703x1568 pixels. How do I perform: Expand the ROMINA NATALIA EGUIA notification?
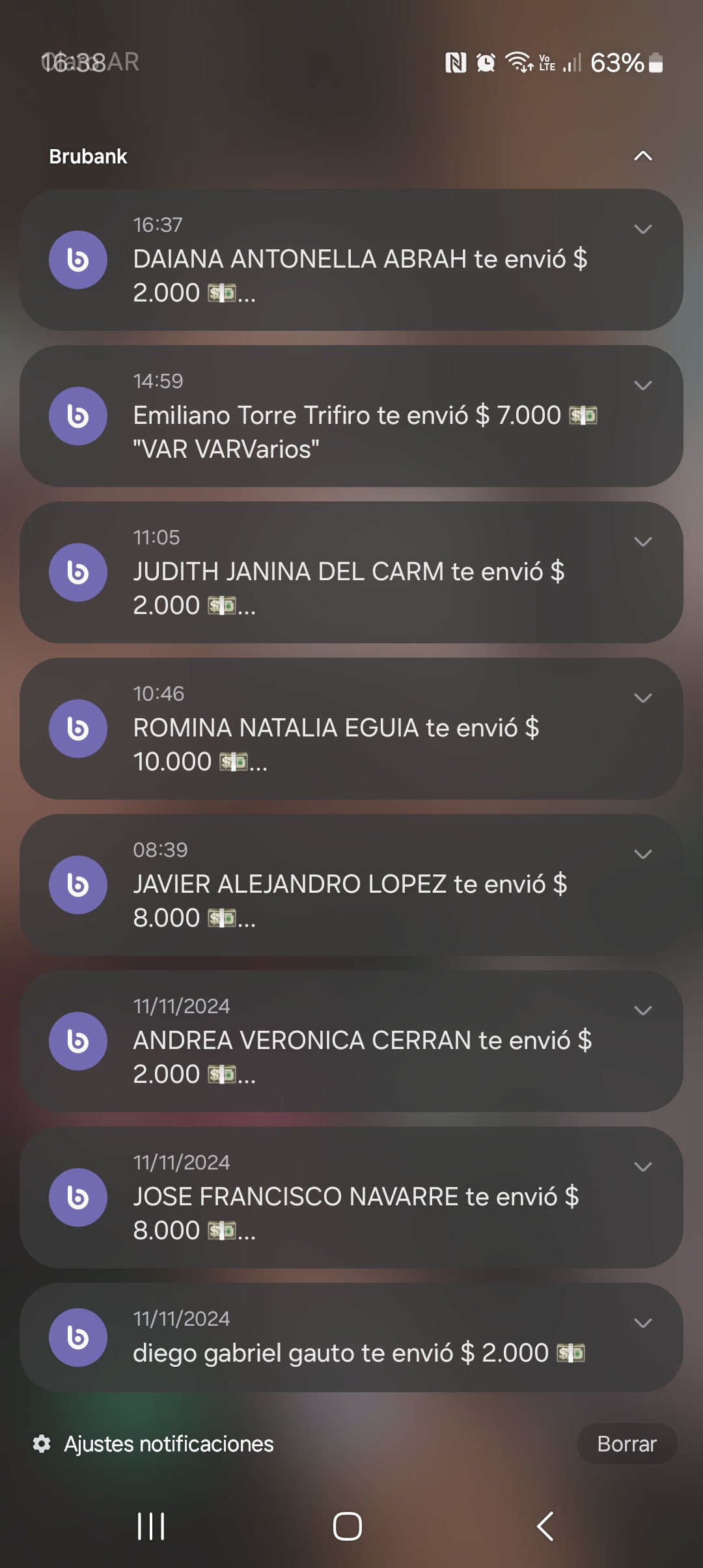click(x=642, y=698)
